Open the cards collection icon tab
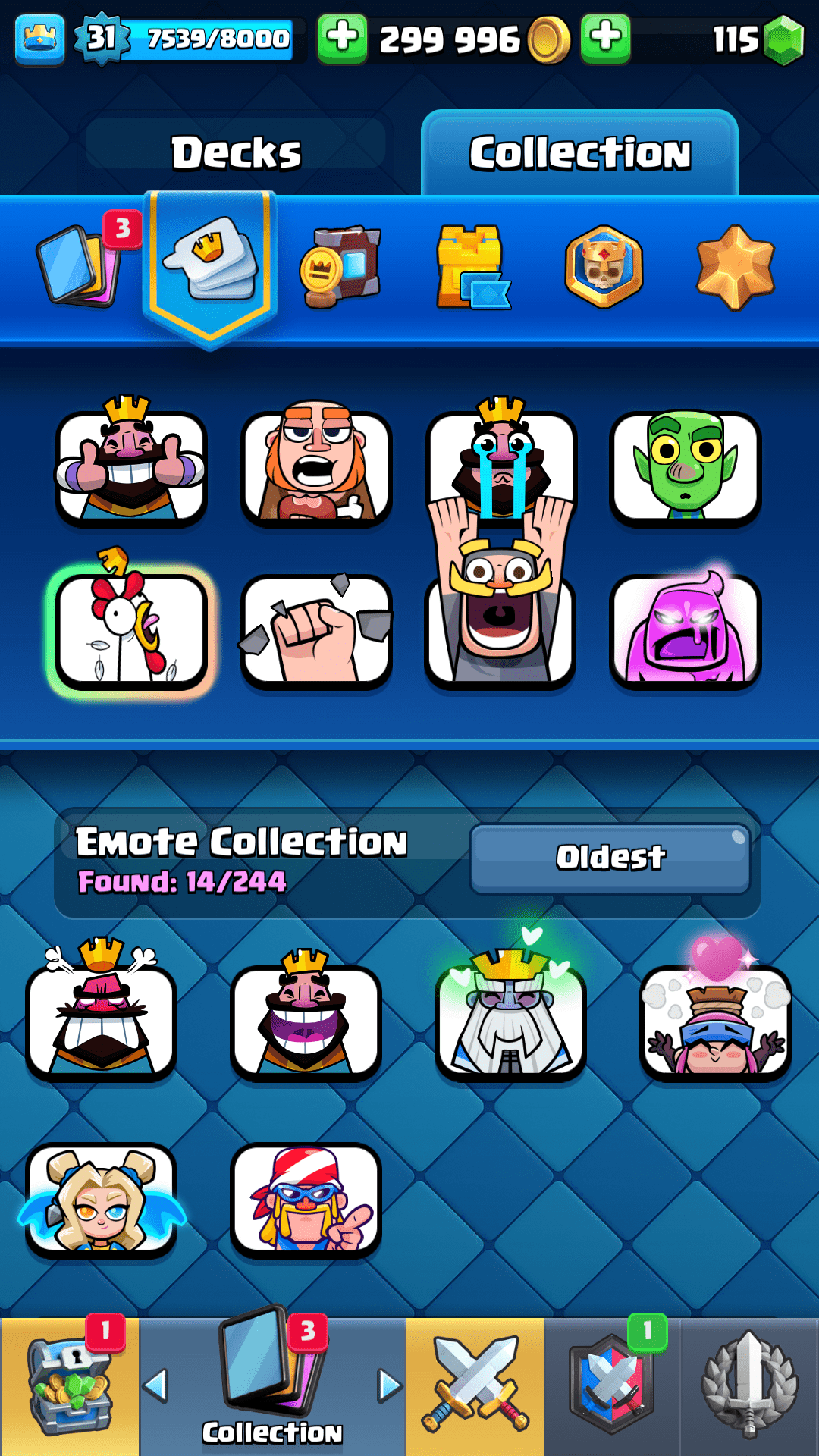This screenshot has height=1456, width=819. [80, 264]
